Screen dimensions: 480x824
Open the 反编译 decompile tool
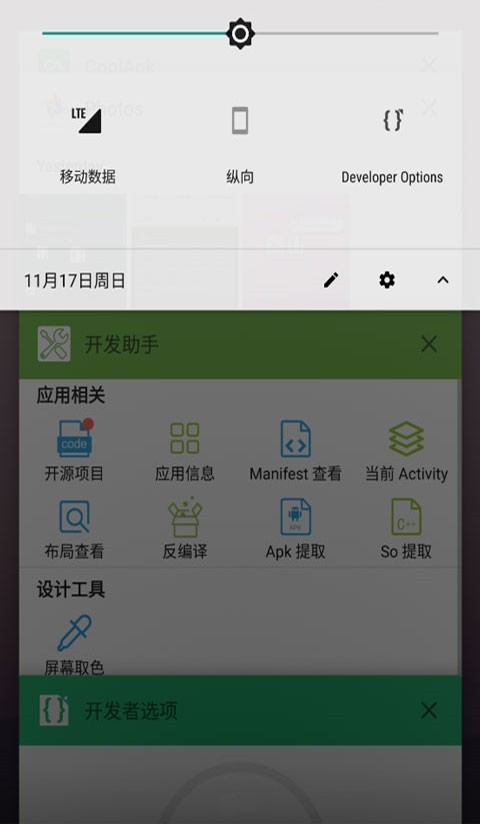point(185,529)
